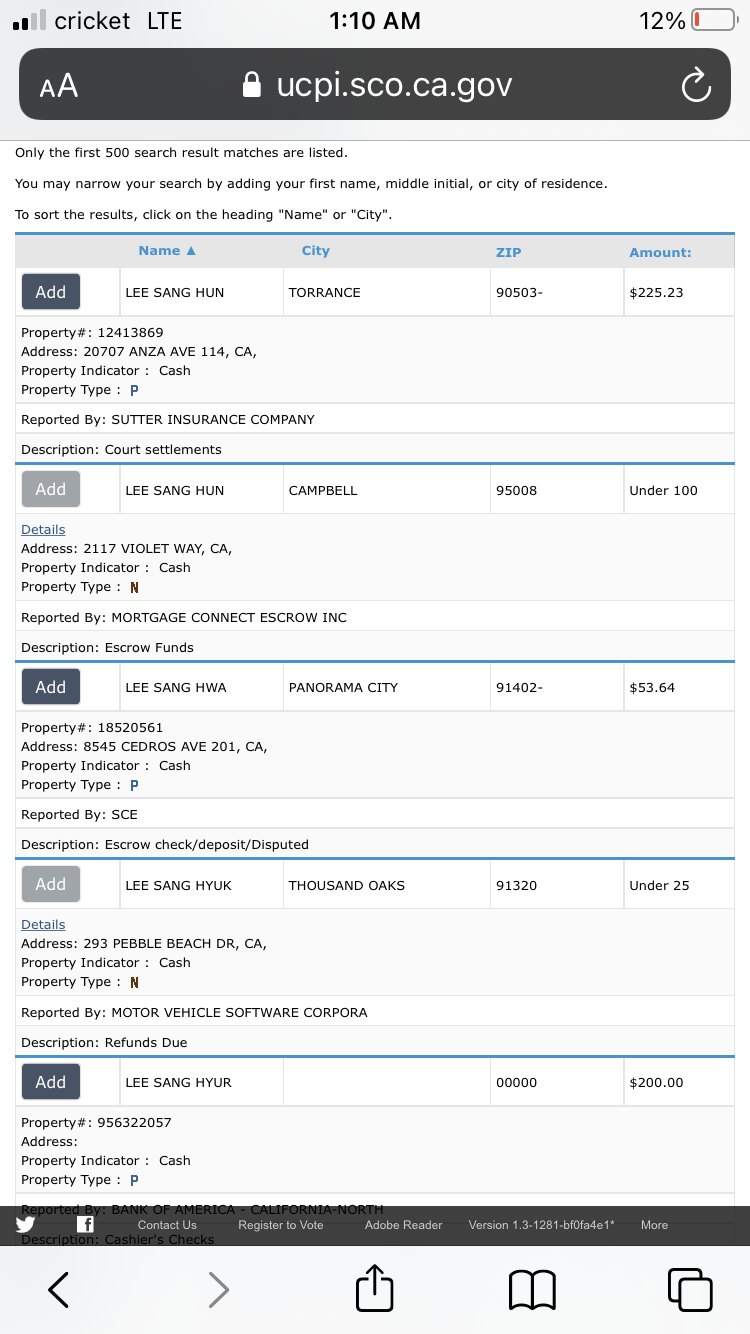Show all open Safari tabs
The image size is (750, 1334).
click(x=690, y=1290)
